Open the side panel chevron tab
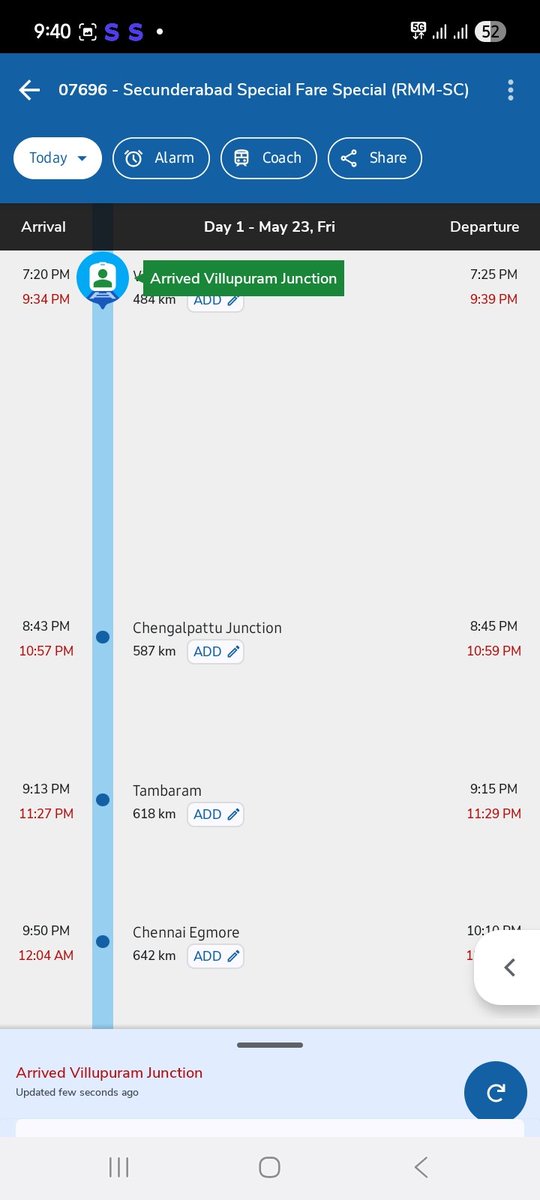The width and height of the screenshot is (540, 1200). pos(508,967)
